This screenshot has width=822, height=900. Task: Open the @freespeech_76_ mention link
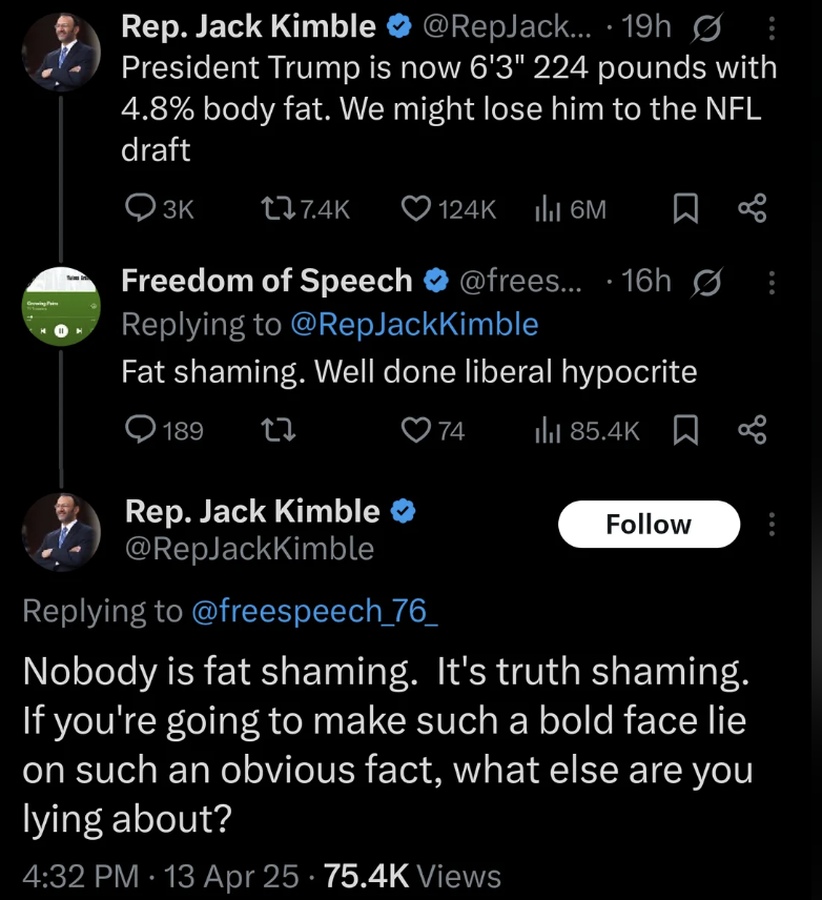(315, 610)
